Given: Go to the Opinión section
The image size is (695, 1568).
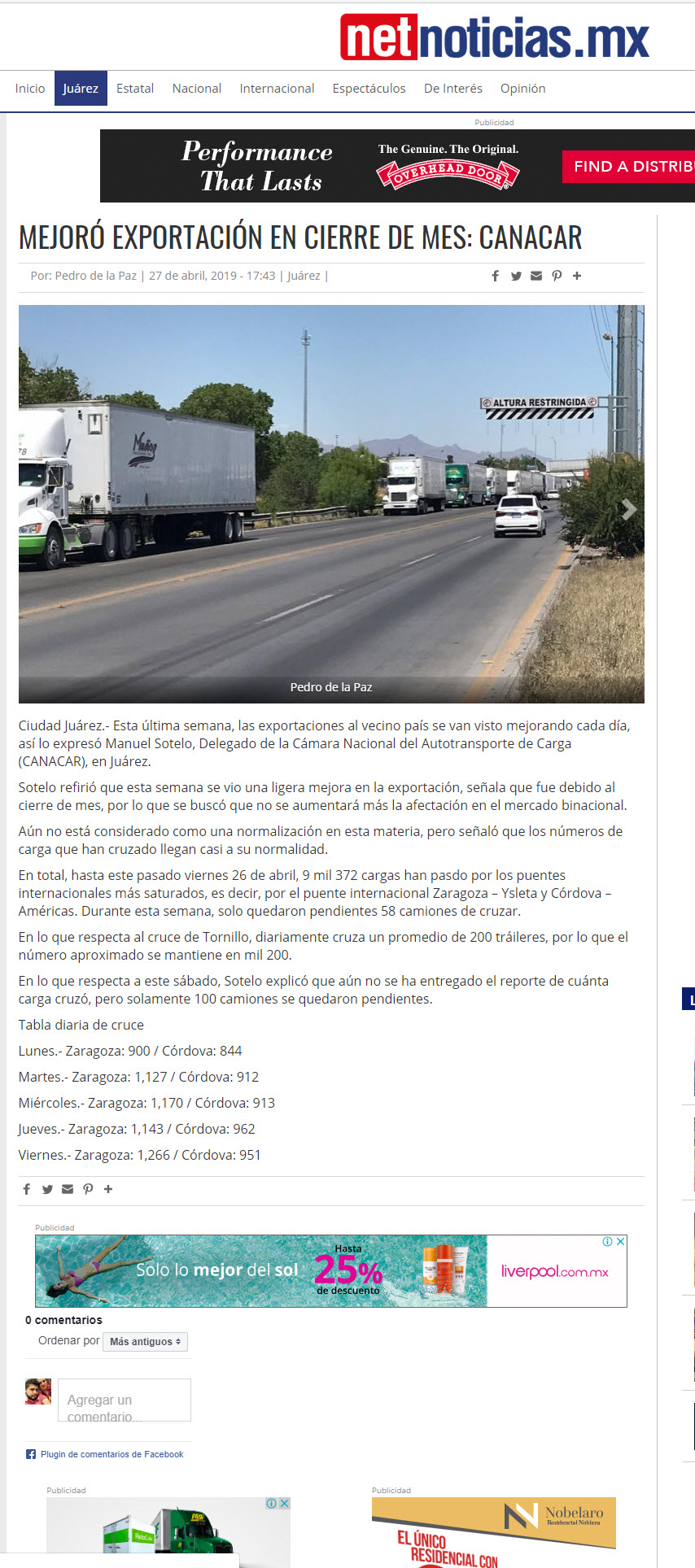Looking at the screenshot, I should click(523, 89).
